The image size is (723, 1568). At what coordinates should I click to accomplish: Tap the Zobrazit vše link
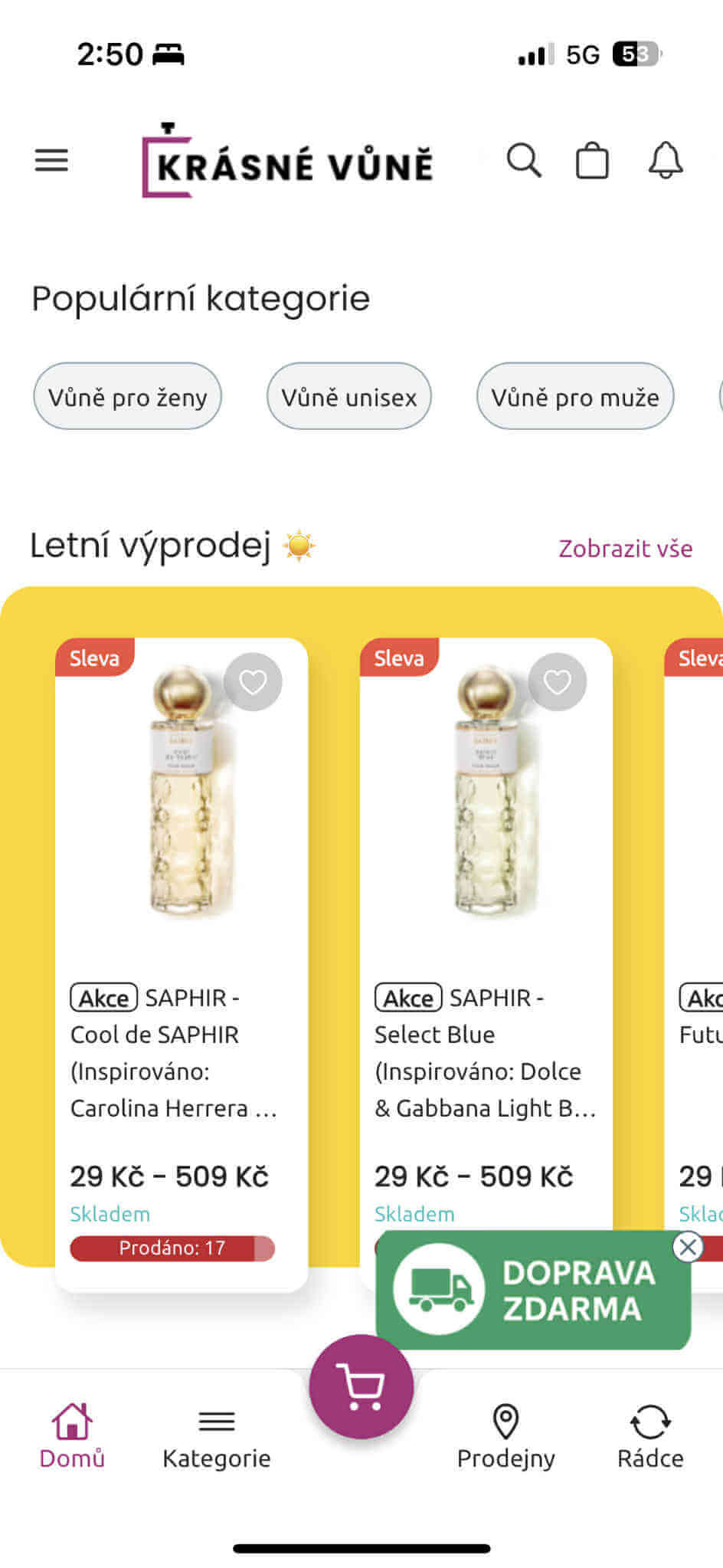(625, 549)
